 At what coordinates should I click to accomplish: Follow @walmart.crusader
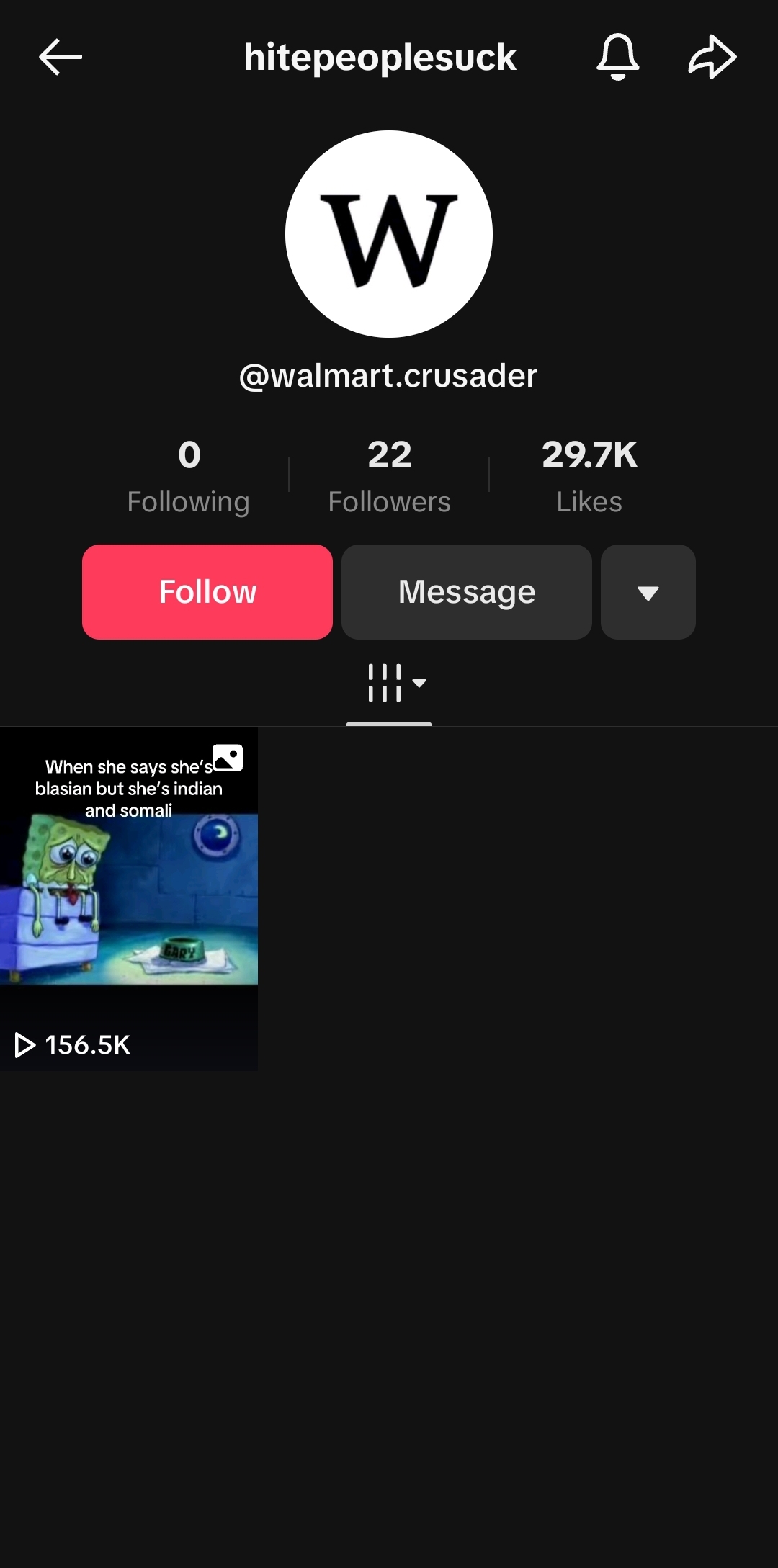click(207, 592)
